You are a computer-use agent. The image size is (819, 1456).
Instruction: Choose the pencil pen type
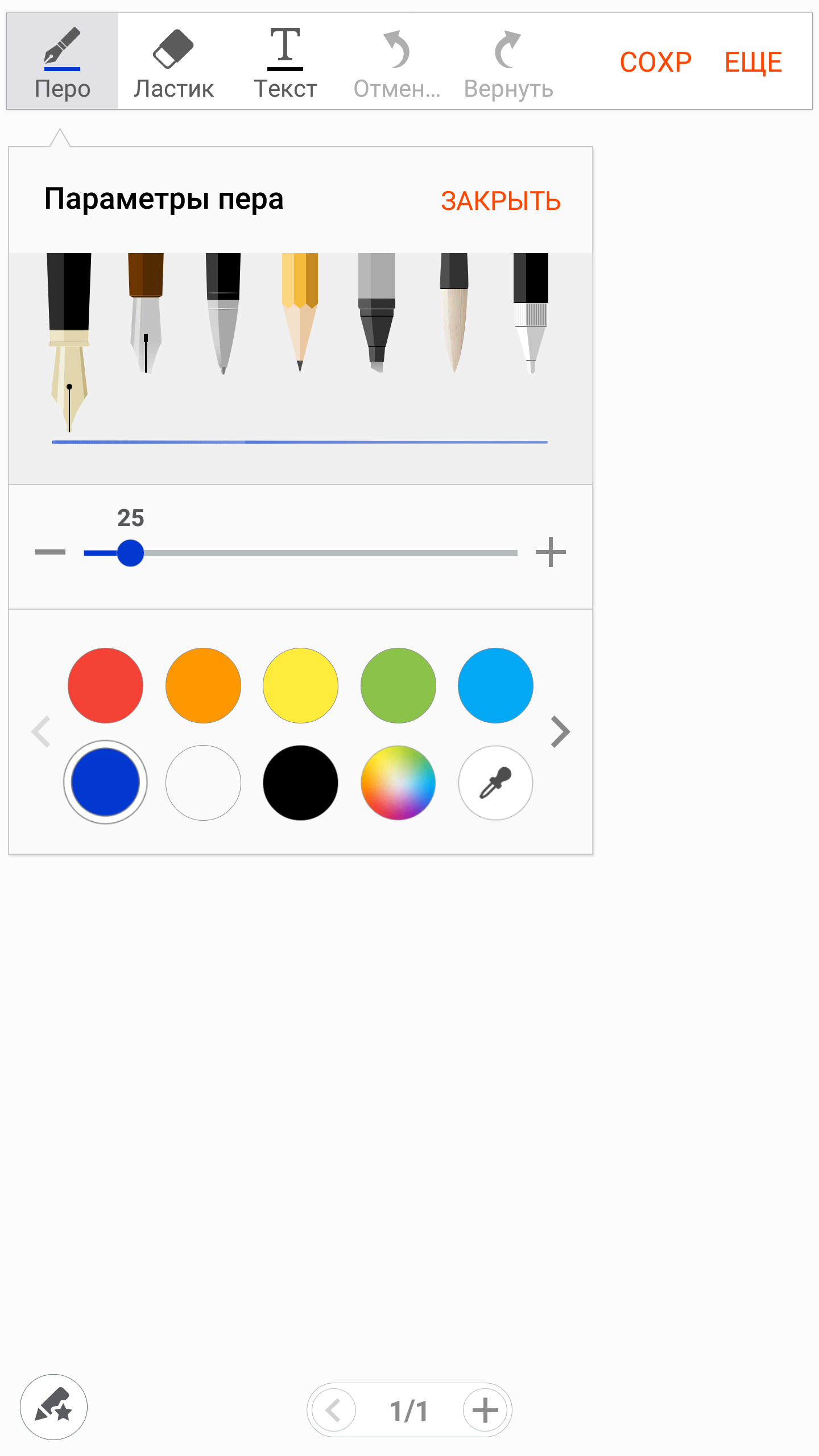300,313
